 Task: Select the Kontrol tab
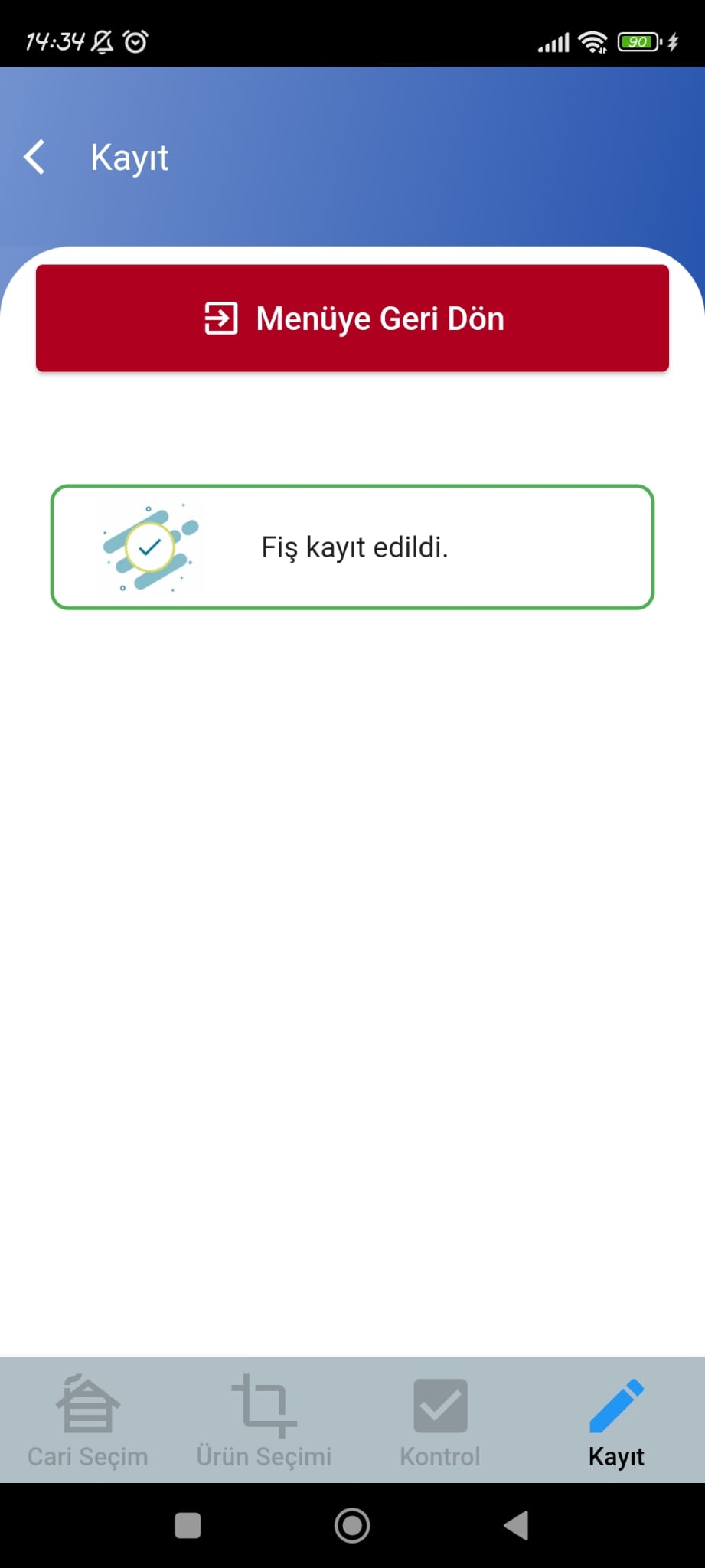440,1421
